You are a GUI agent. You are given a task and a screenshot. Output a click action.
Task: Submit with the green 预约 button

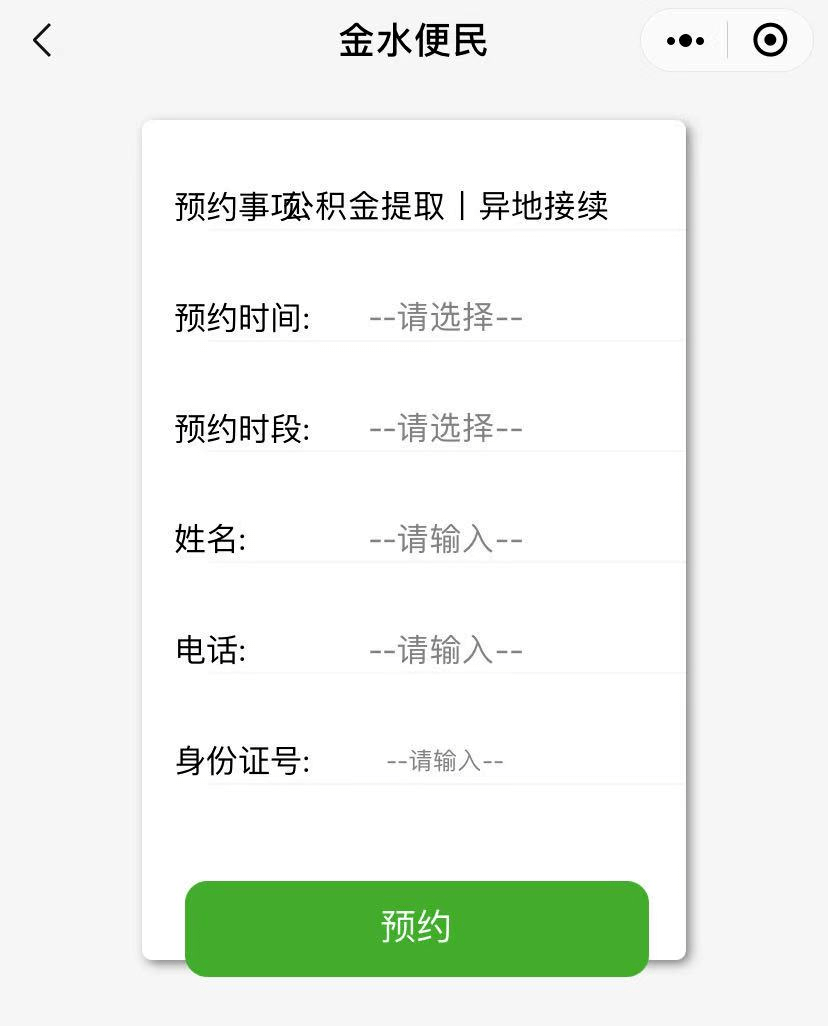tap(416, 928)
